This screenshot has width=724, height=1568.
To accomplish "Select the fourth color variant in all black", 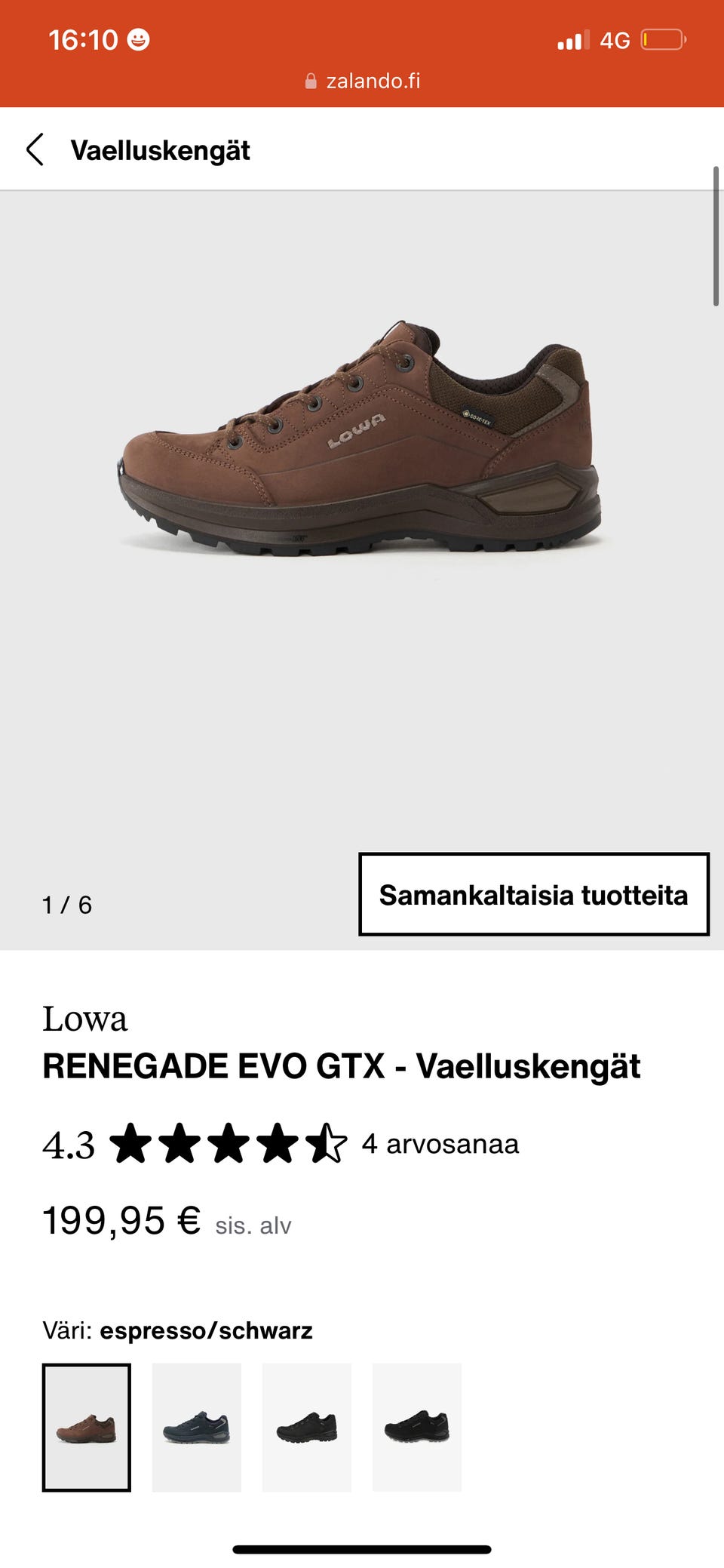I will 416,1427.
